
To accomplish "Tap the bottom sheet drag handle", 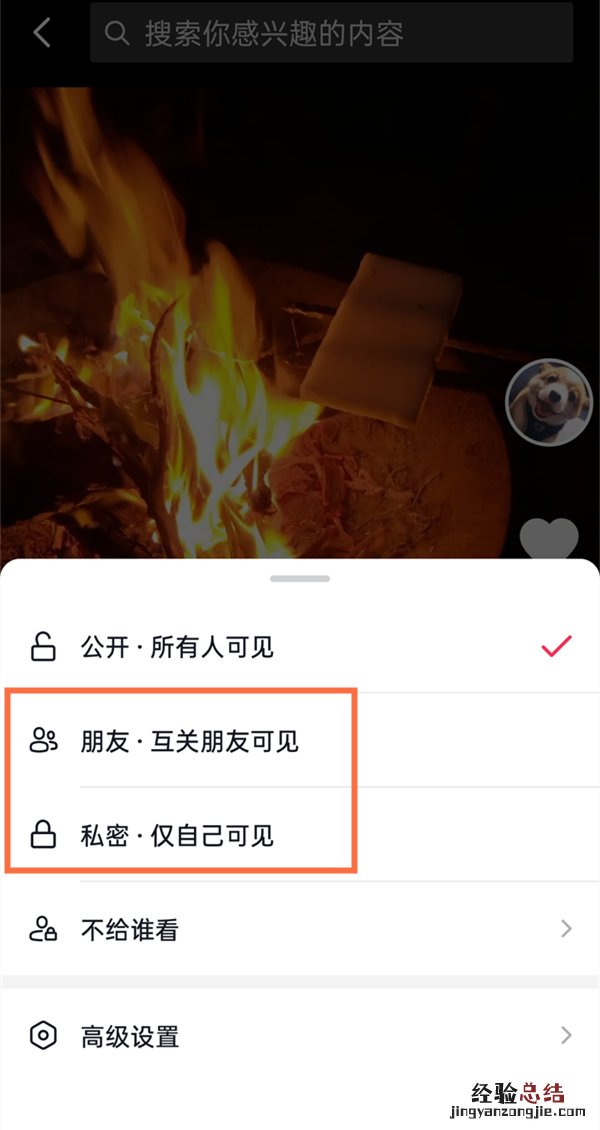I will pos(300,578).
